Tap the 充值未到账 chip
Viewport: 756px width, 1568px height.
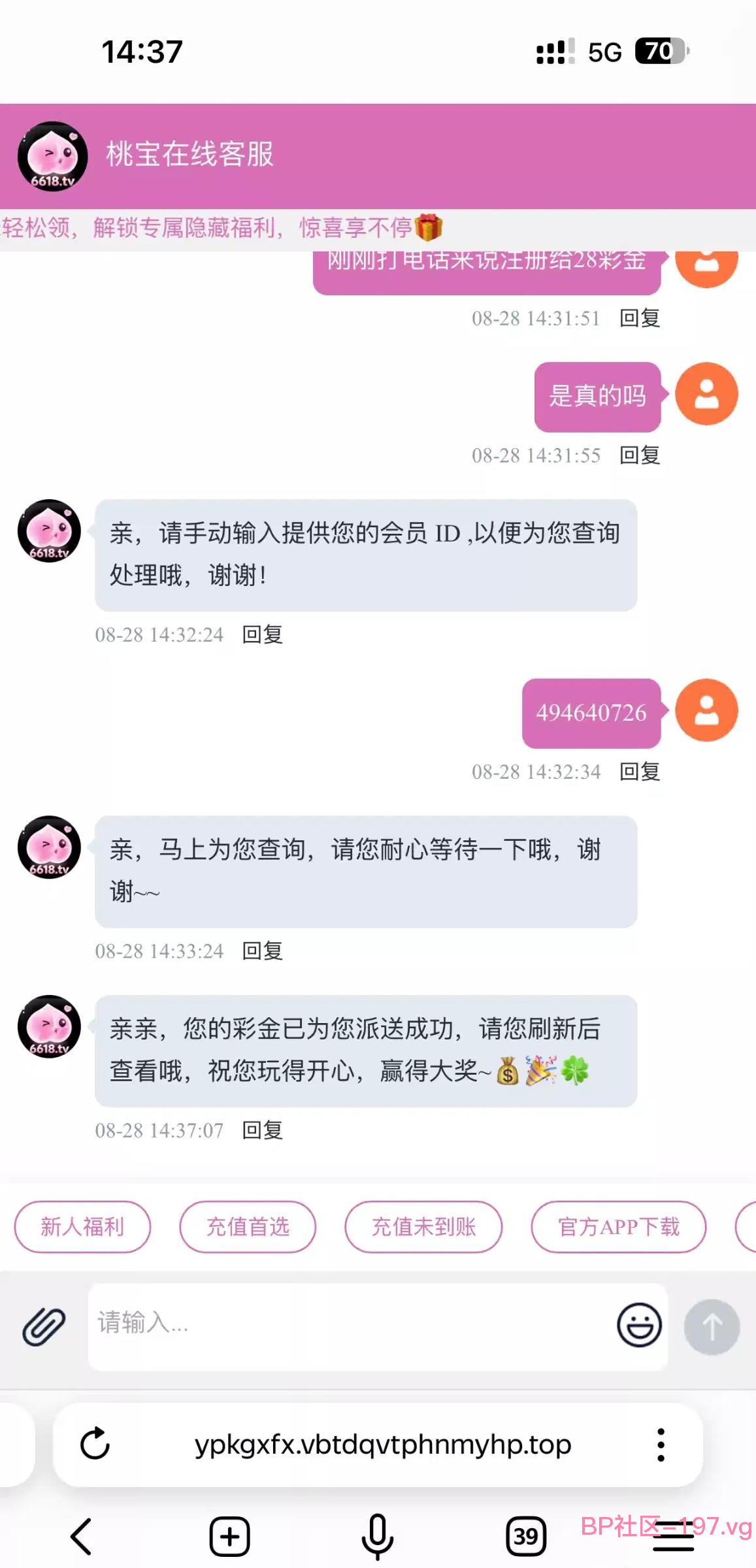pos(423,1226)
